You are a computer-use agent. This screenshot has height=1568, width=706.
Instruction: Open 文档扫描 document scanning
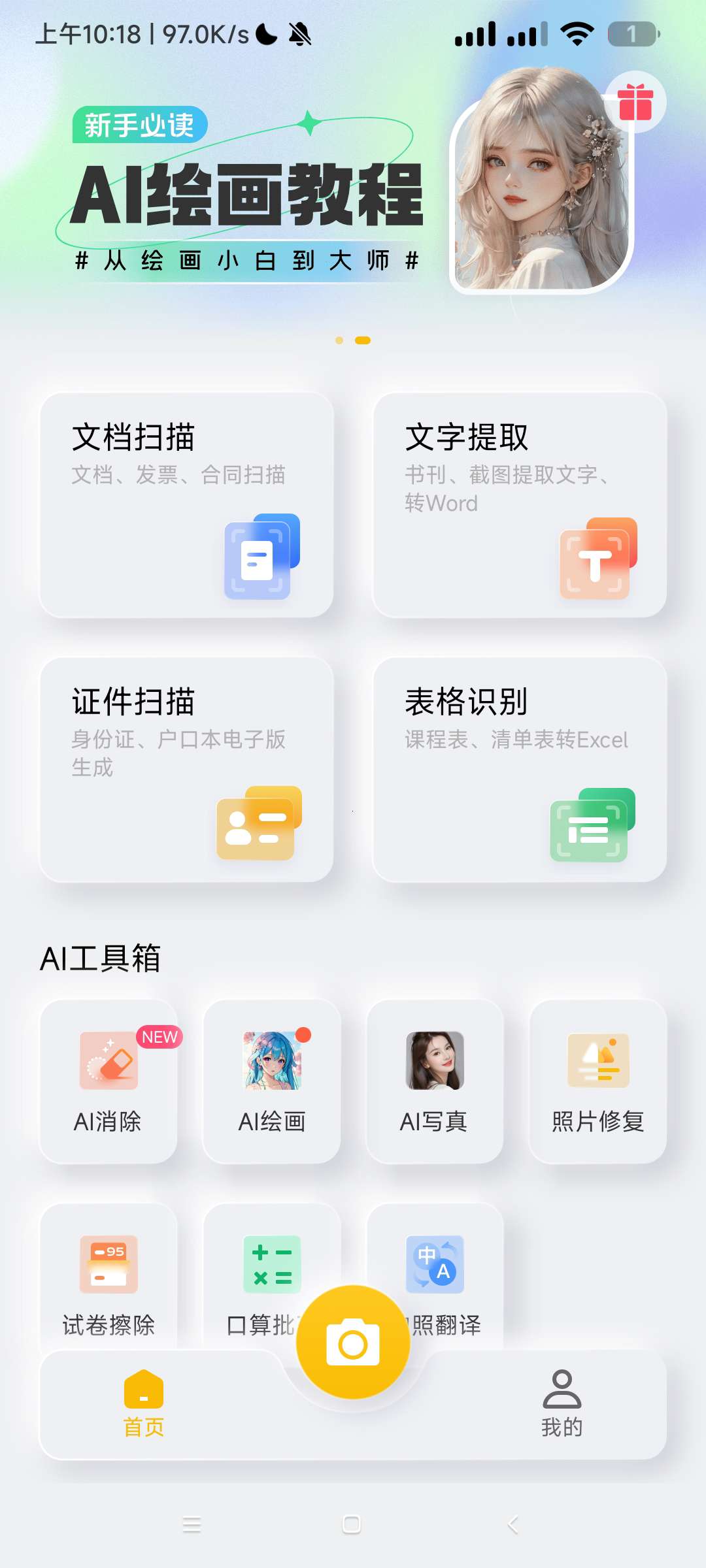coord(187,505)
